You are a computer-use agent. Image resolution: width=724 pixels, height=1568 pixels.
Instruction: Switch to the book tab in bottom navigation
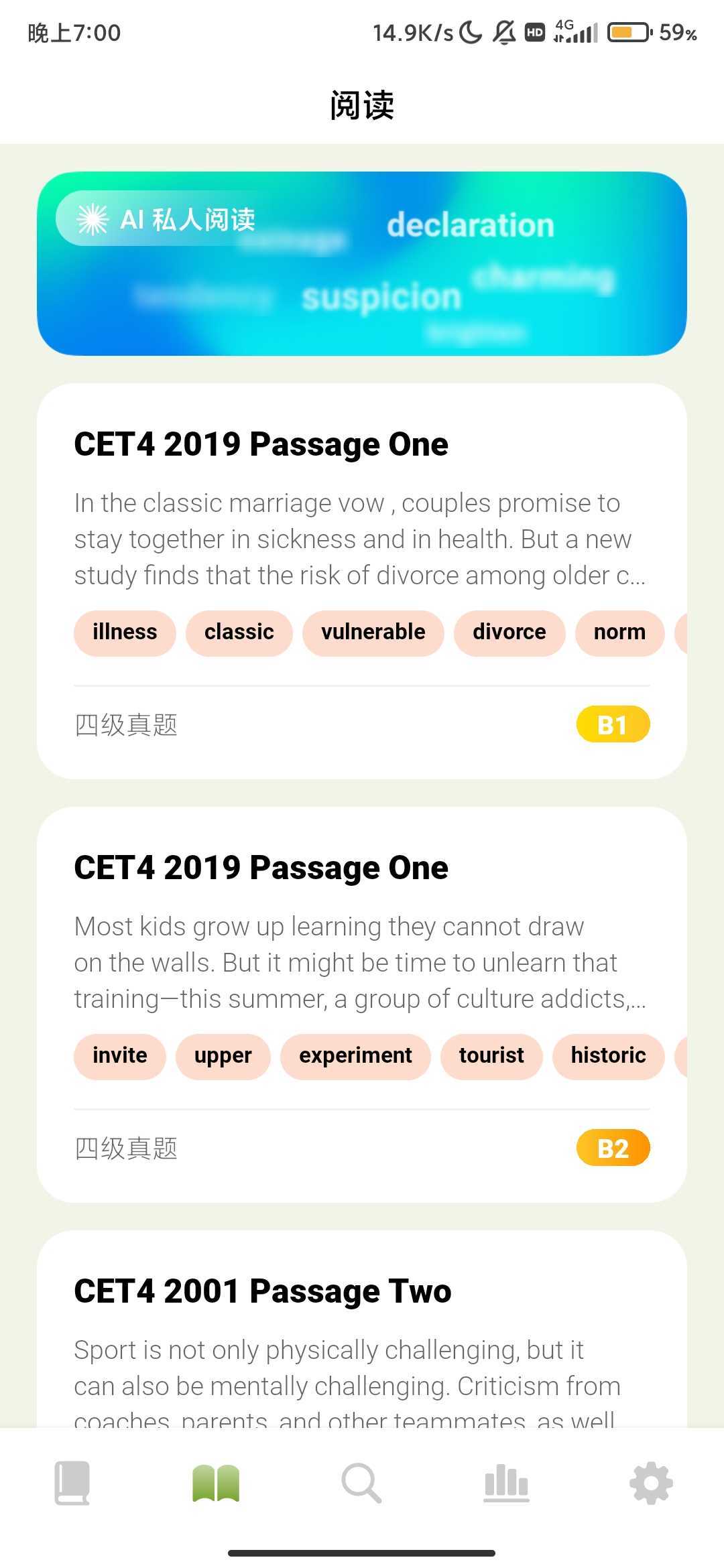[x=72, y=1482]
